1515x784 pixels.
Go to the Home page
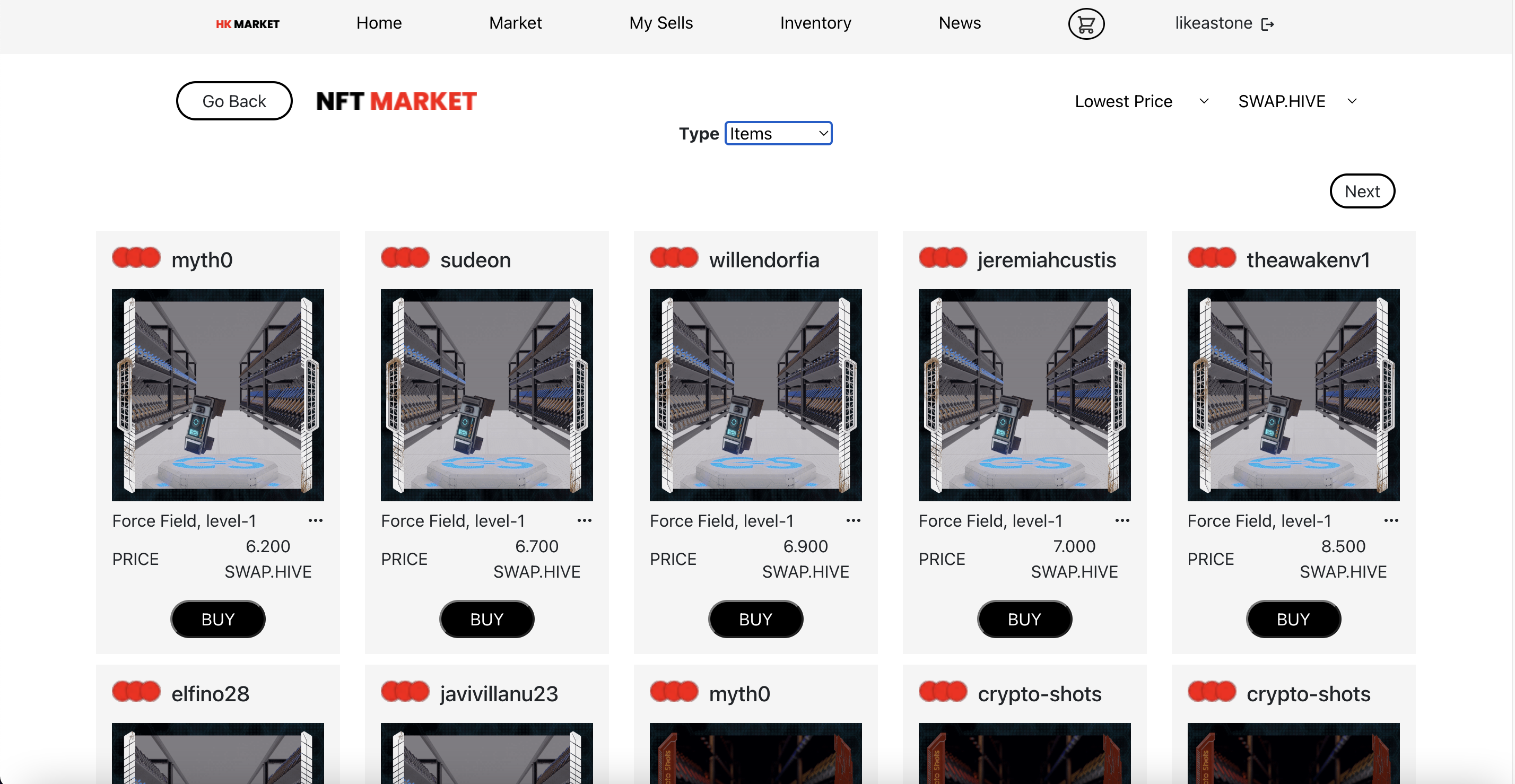point(379,23)
